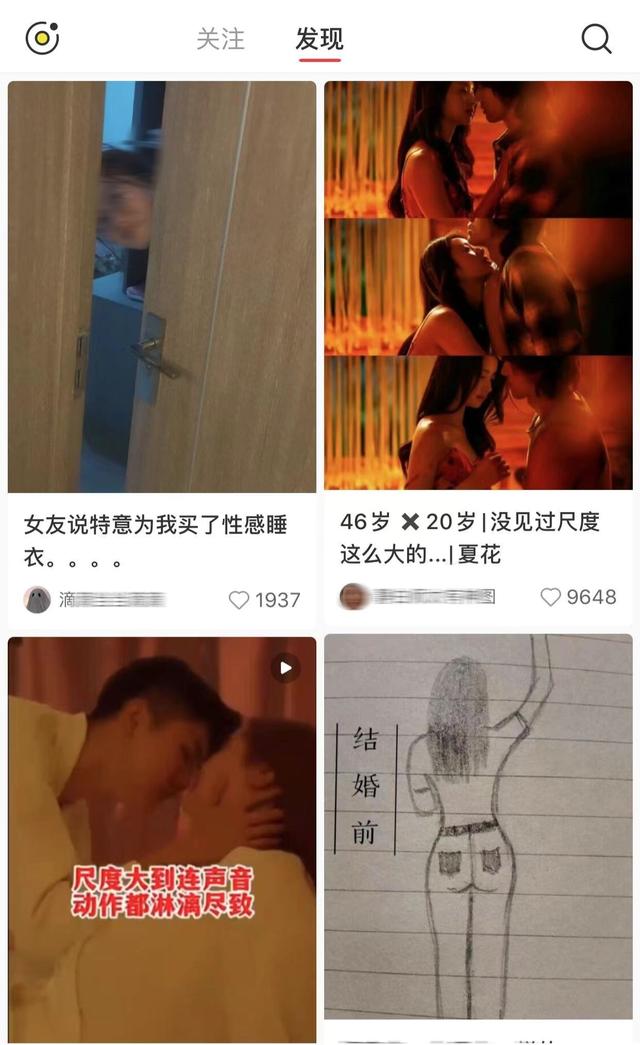Select the 发现 tab
This screenshot has width=640, height=1045.
[319, 39]
